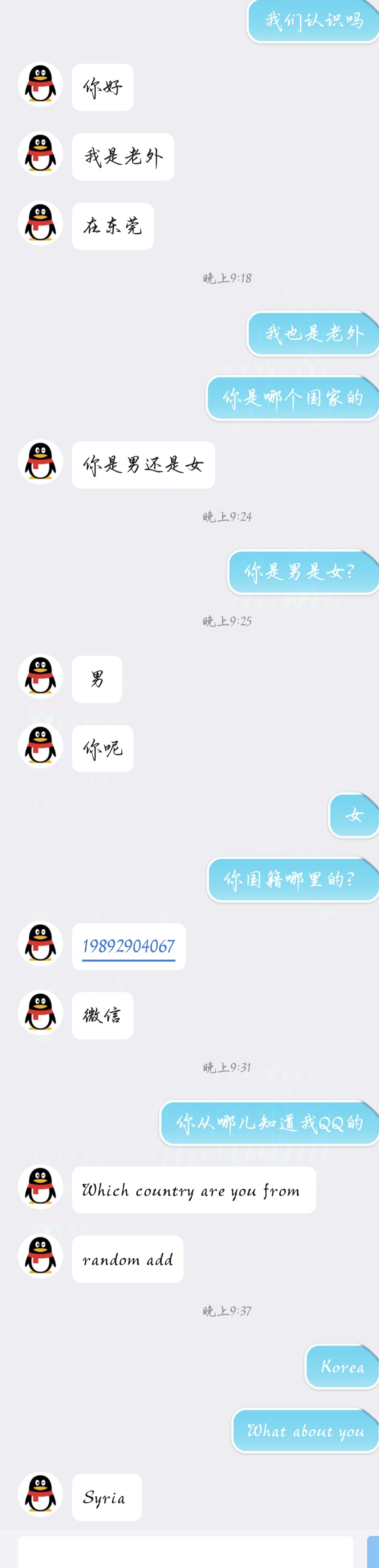379x1568 pixels.
Task: Open sender's avatar next to 微信 message
Action: click(41, 1013)
